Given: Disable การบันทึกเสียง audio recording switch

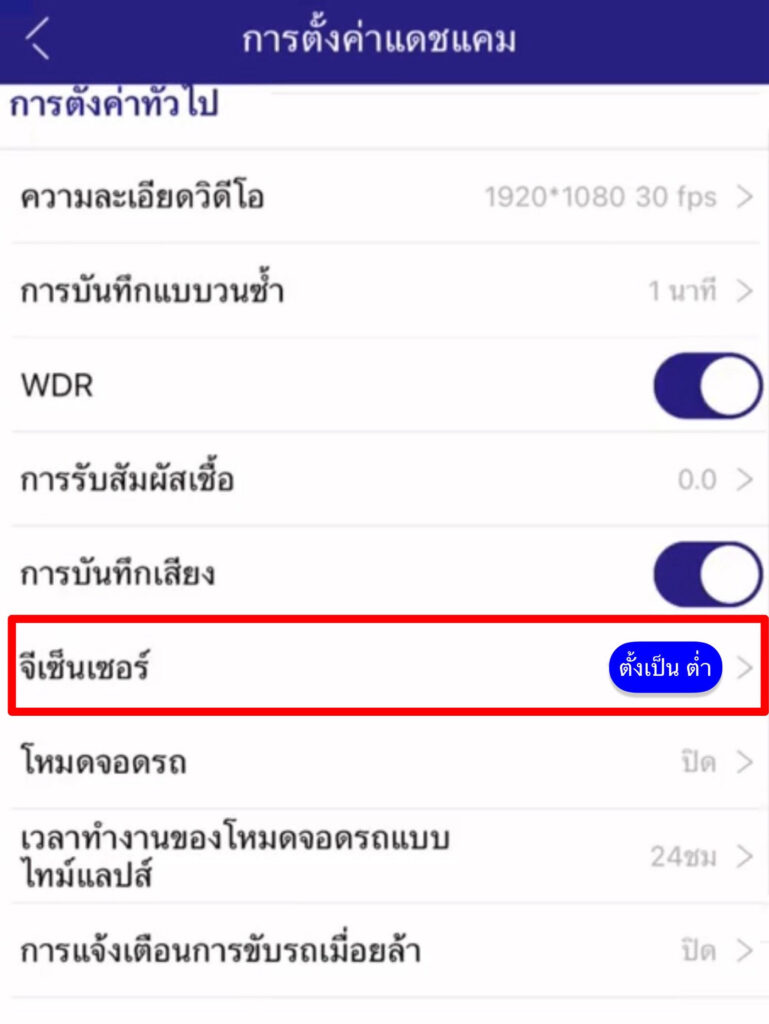Looking at the screenshot, I should click(707, 575).
